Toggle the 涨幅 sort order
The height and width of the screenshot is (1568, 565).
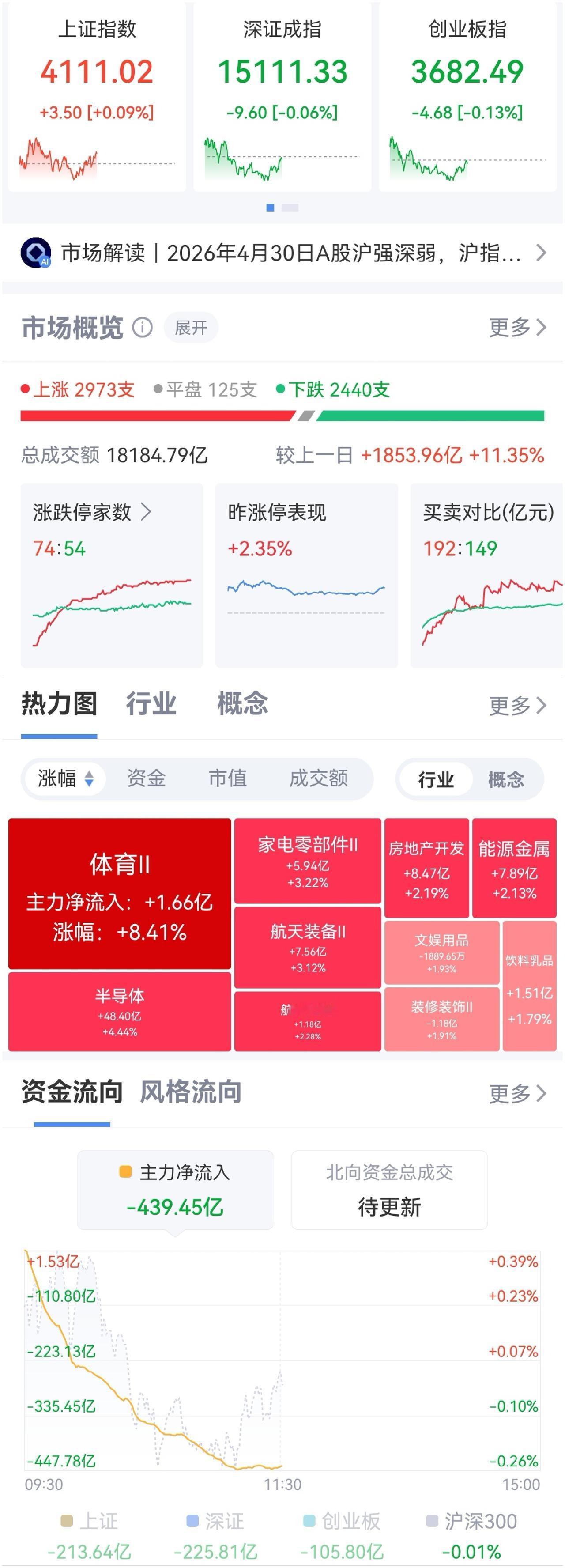point(65,778)
